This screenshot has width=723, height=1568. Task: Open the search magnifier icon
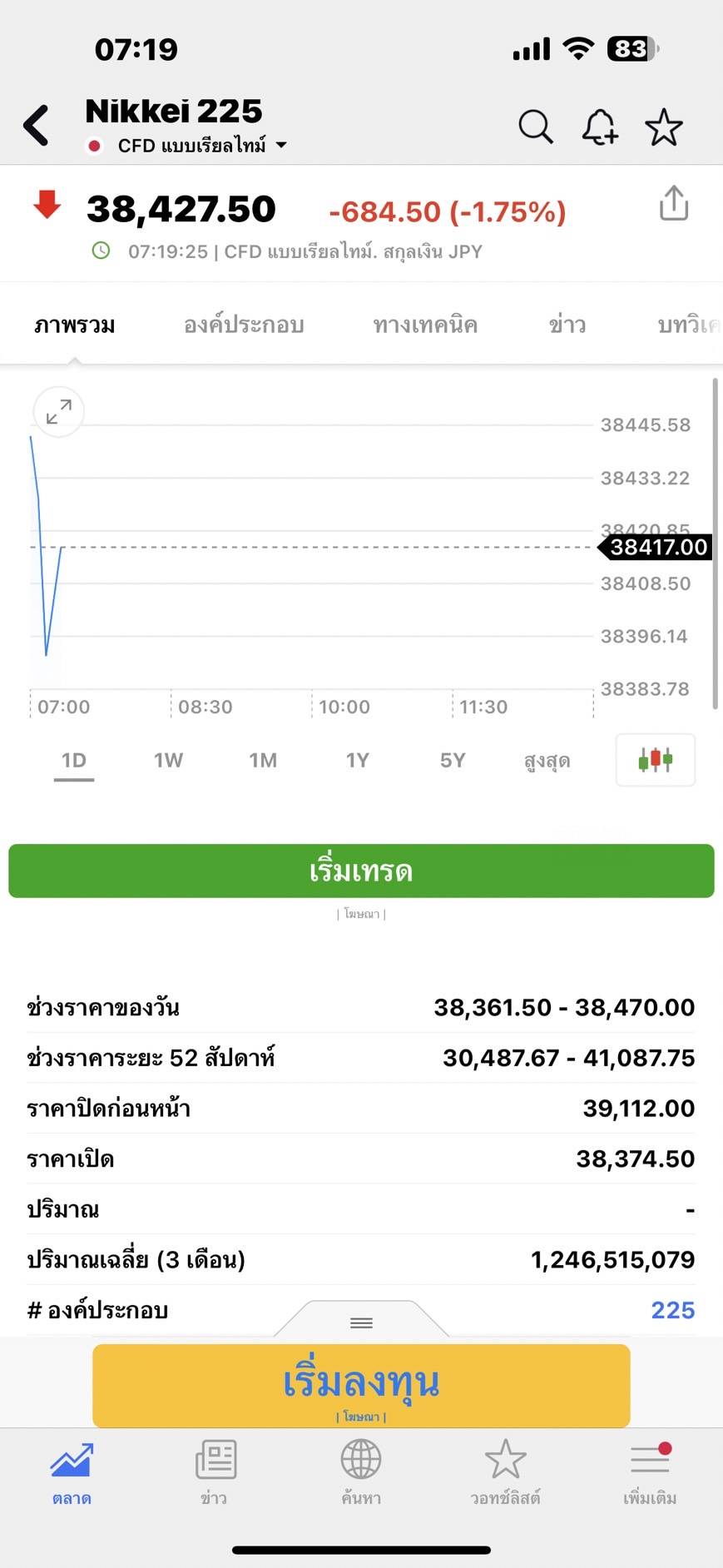(536, 127)
